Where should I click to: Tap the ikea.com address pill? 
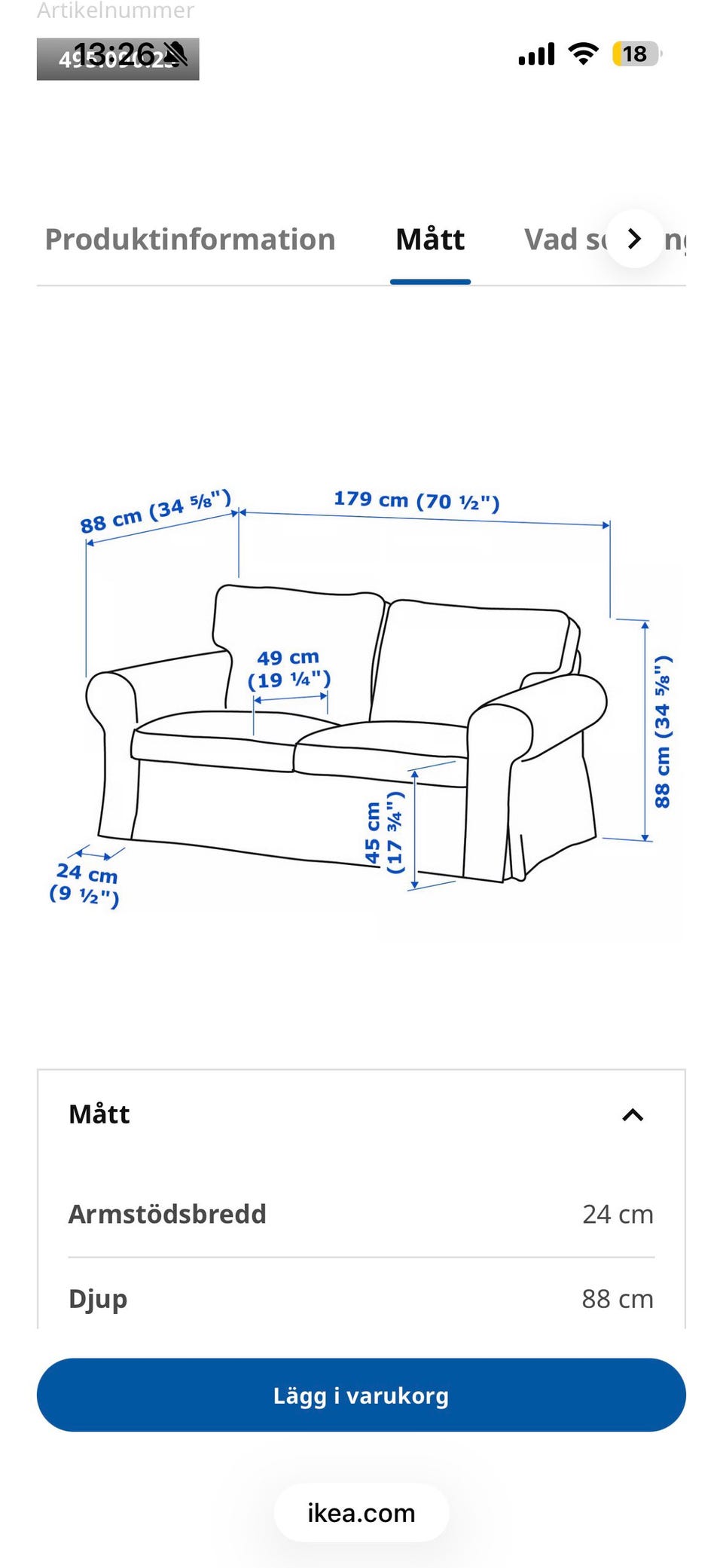[x=361, y=1512]
